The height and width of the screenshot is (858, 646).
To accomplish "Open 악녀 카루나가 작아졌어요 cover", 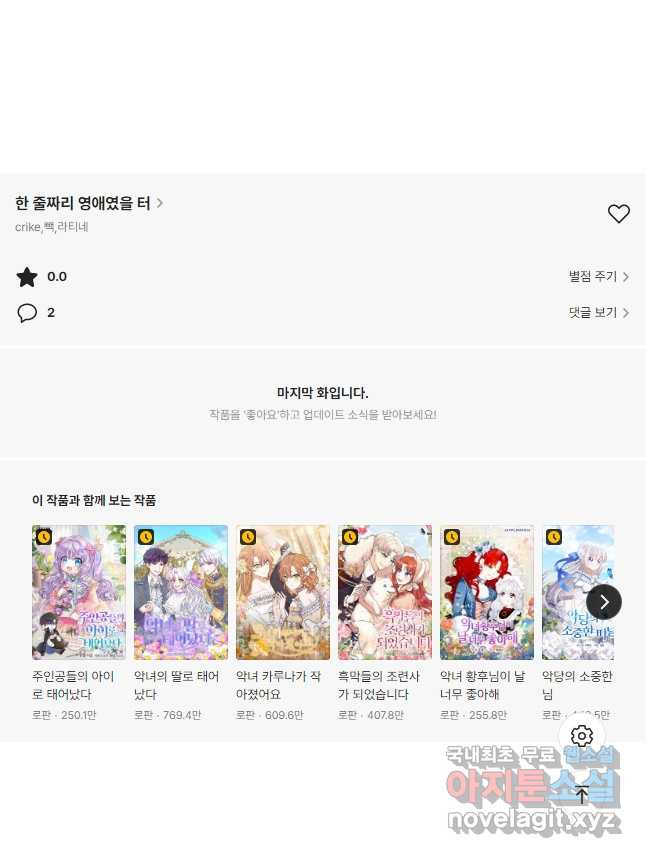I will [x=283, y=592].
